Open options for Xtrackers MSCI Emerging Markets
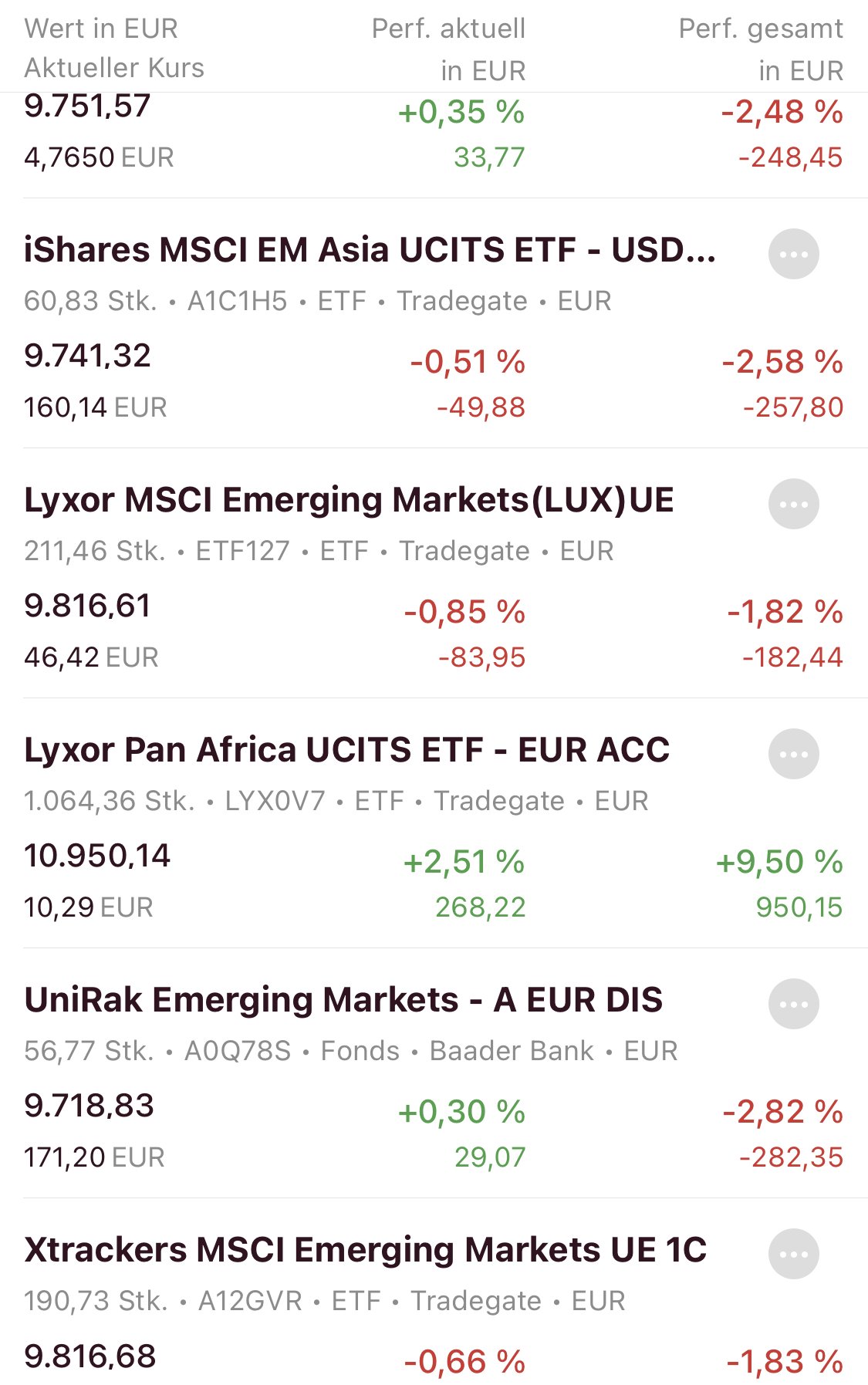Viewport: 868px width, 1385px height. [x=793, y=1254]
